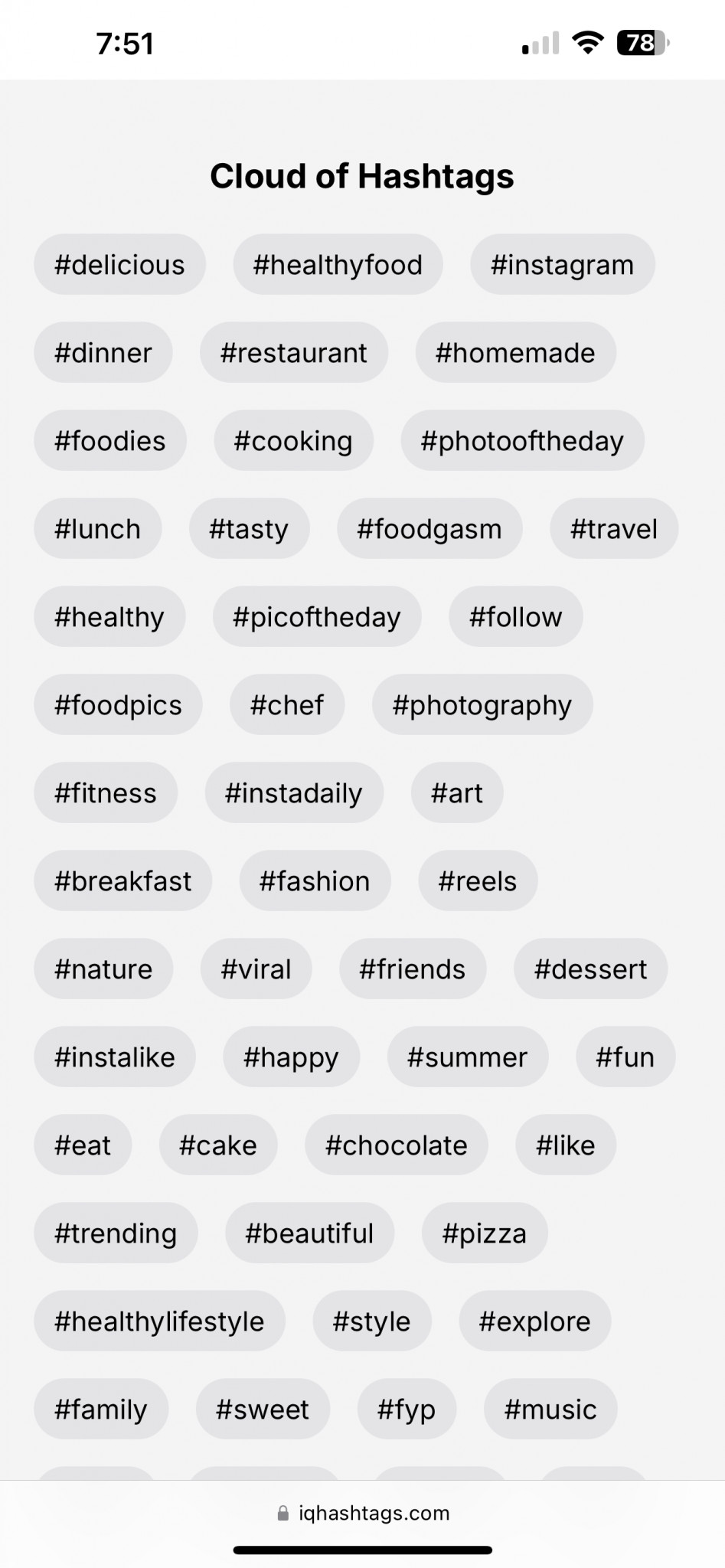Open the #foodgasm hashtag
The width and height of the screenshot is (725, 1568).
[429, 529]
